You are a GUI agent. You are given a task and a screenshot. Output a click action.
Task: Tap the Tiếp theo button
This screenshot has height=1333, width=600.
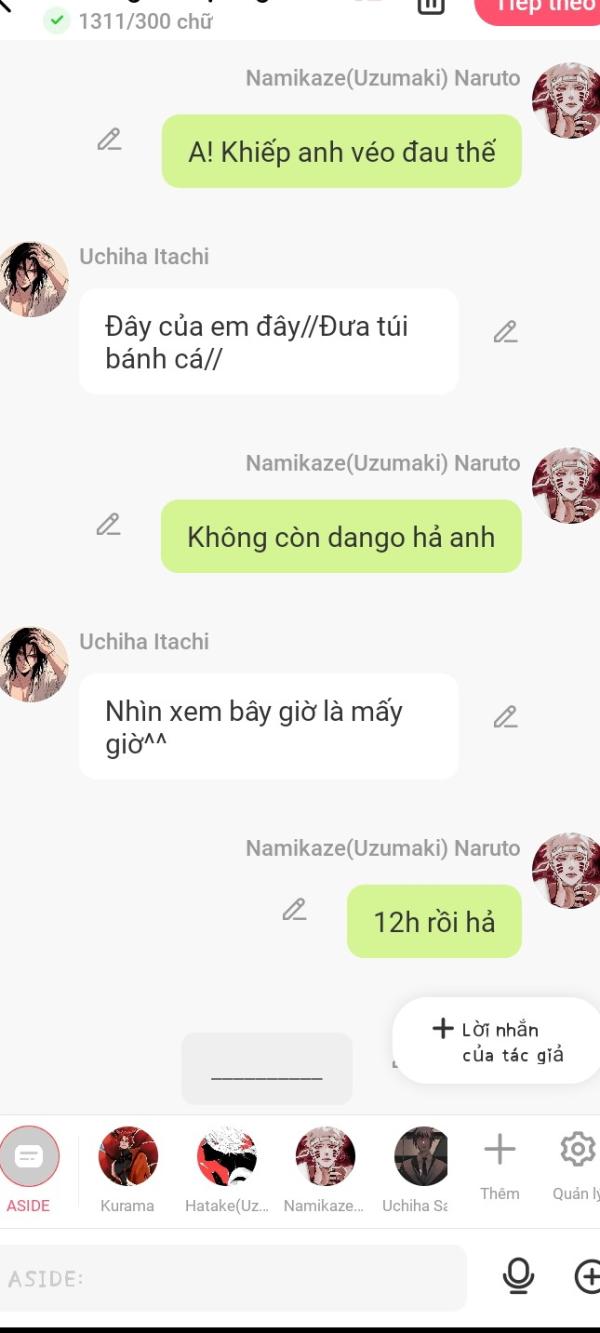540,8
